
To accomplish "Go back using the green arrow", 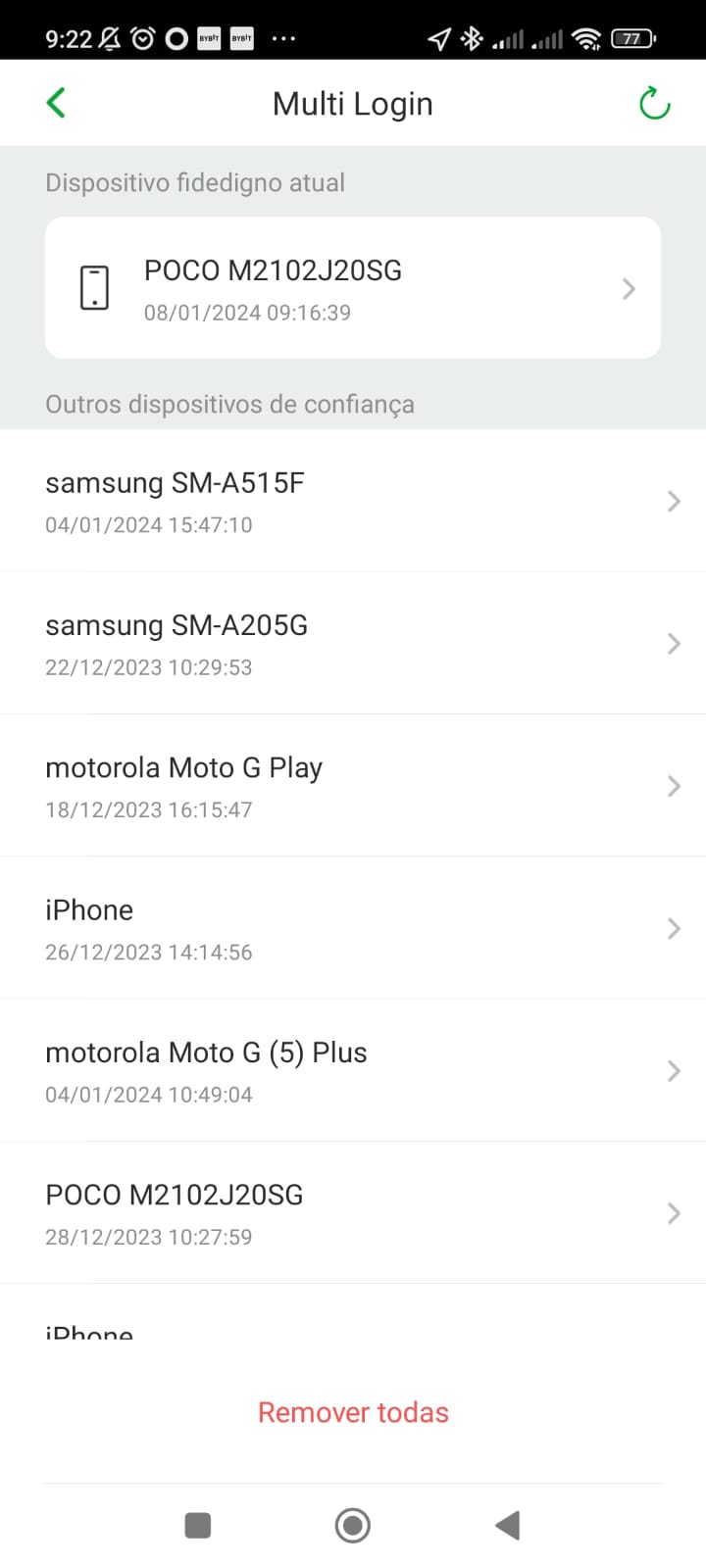I will click(57, 103).
